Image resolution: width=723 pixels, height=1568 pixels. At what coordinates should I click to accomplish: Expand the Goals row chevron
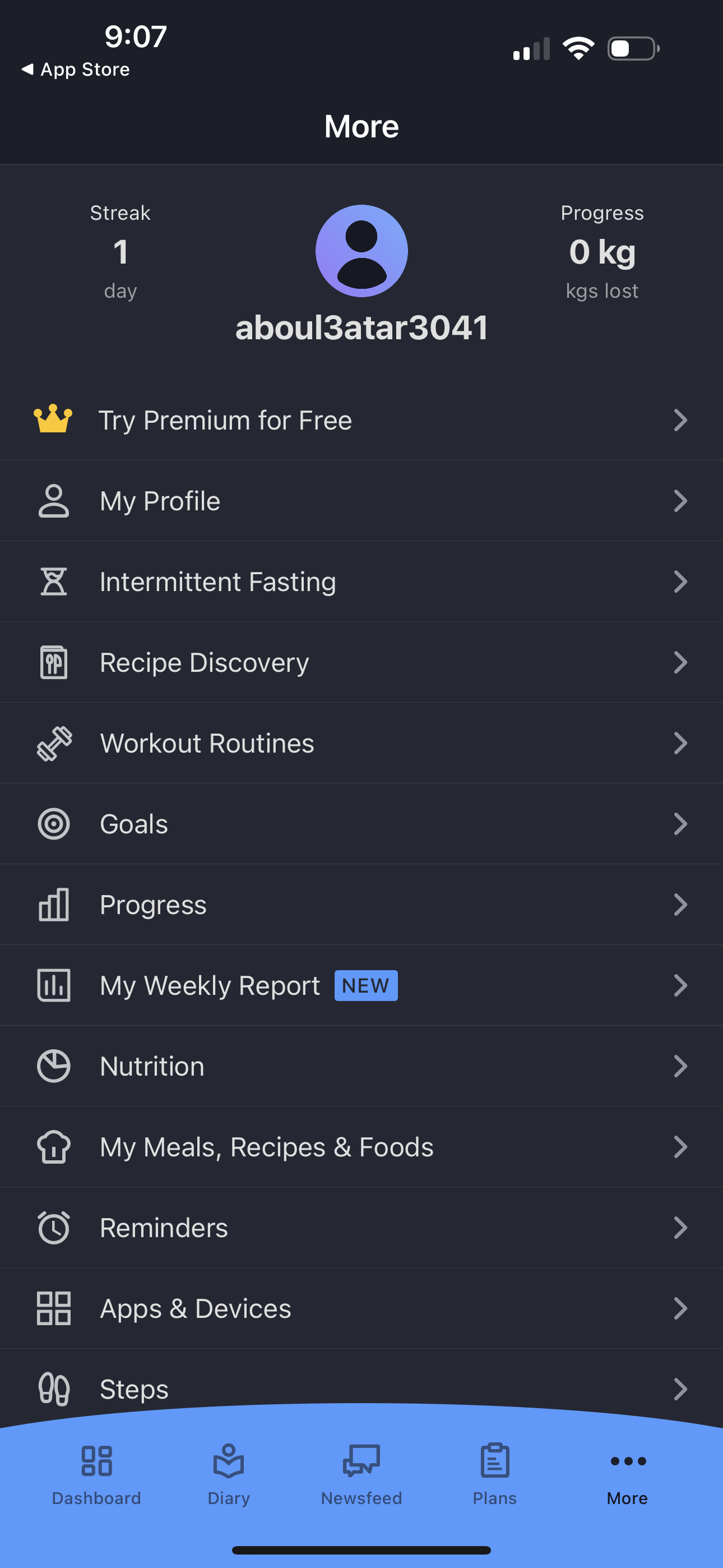coord(681,824)
